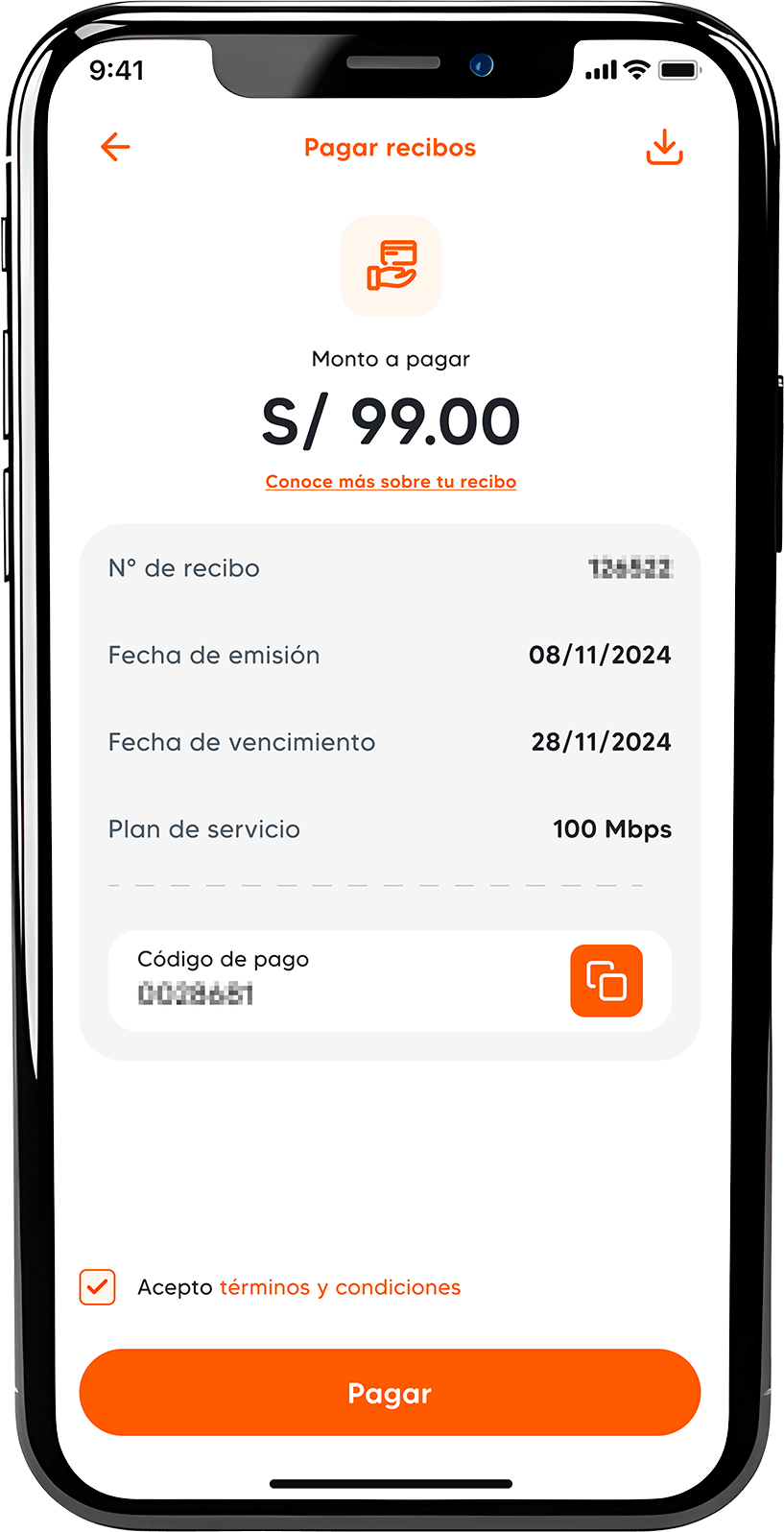Open Conoce más sobre tu recibo link
784x1532 pixels.
(x=391, y=482)
